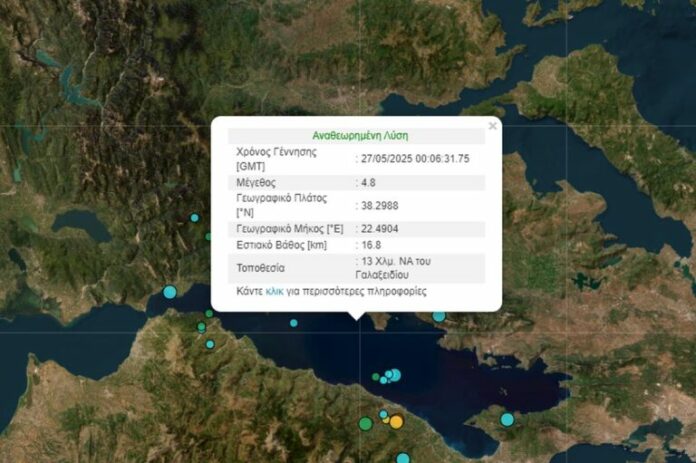Open the κλικ link for more information
This screenshot has width=696, height=463.
(x=274, y=292)
